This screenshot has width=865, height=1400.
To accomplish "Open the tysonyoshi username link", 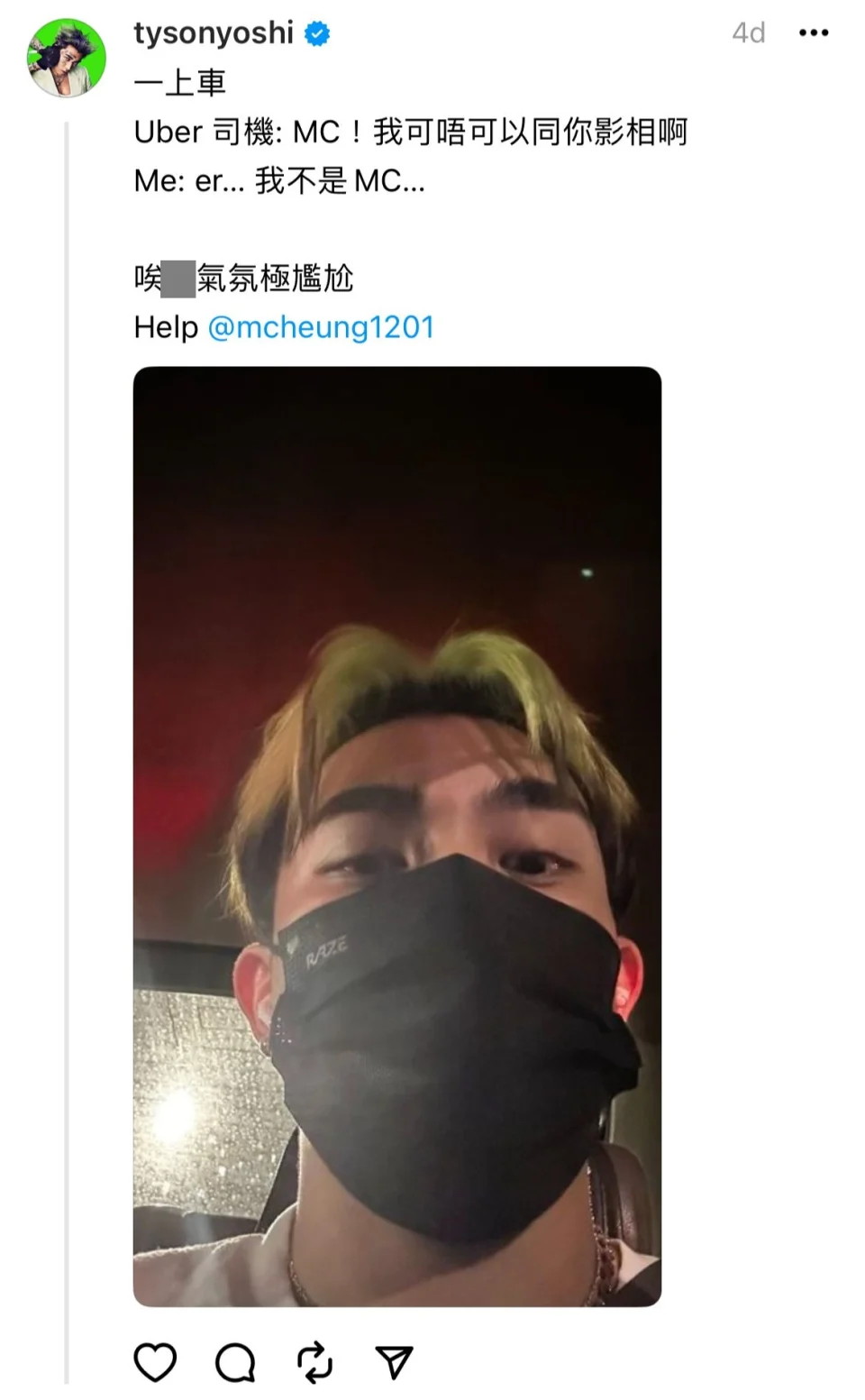I will click(214, 33).
